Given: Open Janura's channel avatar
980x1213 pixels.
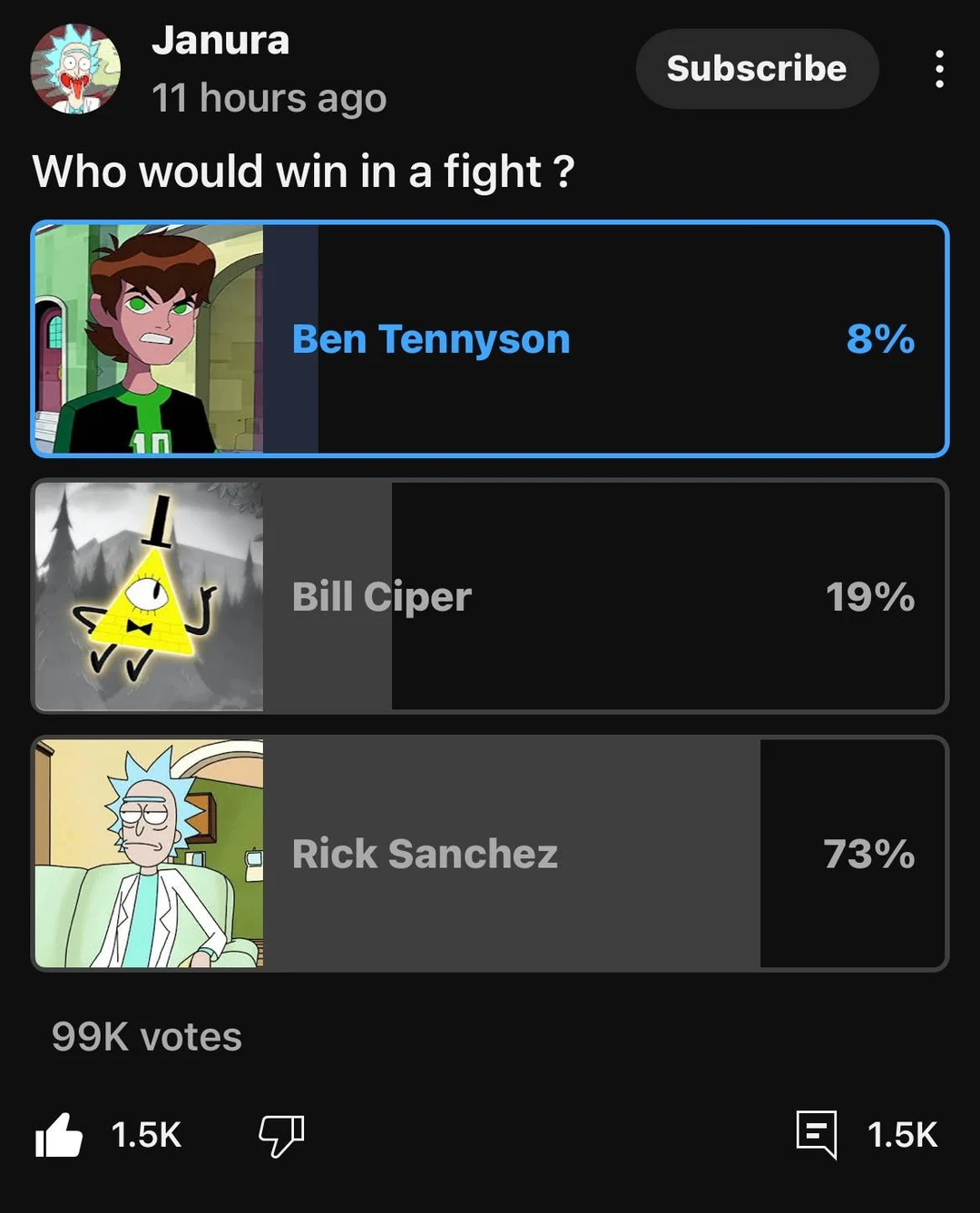Looking at the screenshot, I should pyautogui.click(x=74, y=69).
